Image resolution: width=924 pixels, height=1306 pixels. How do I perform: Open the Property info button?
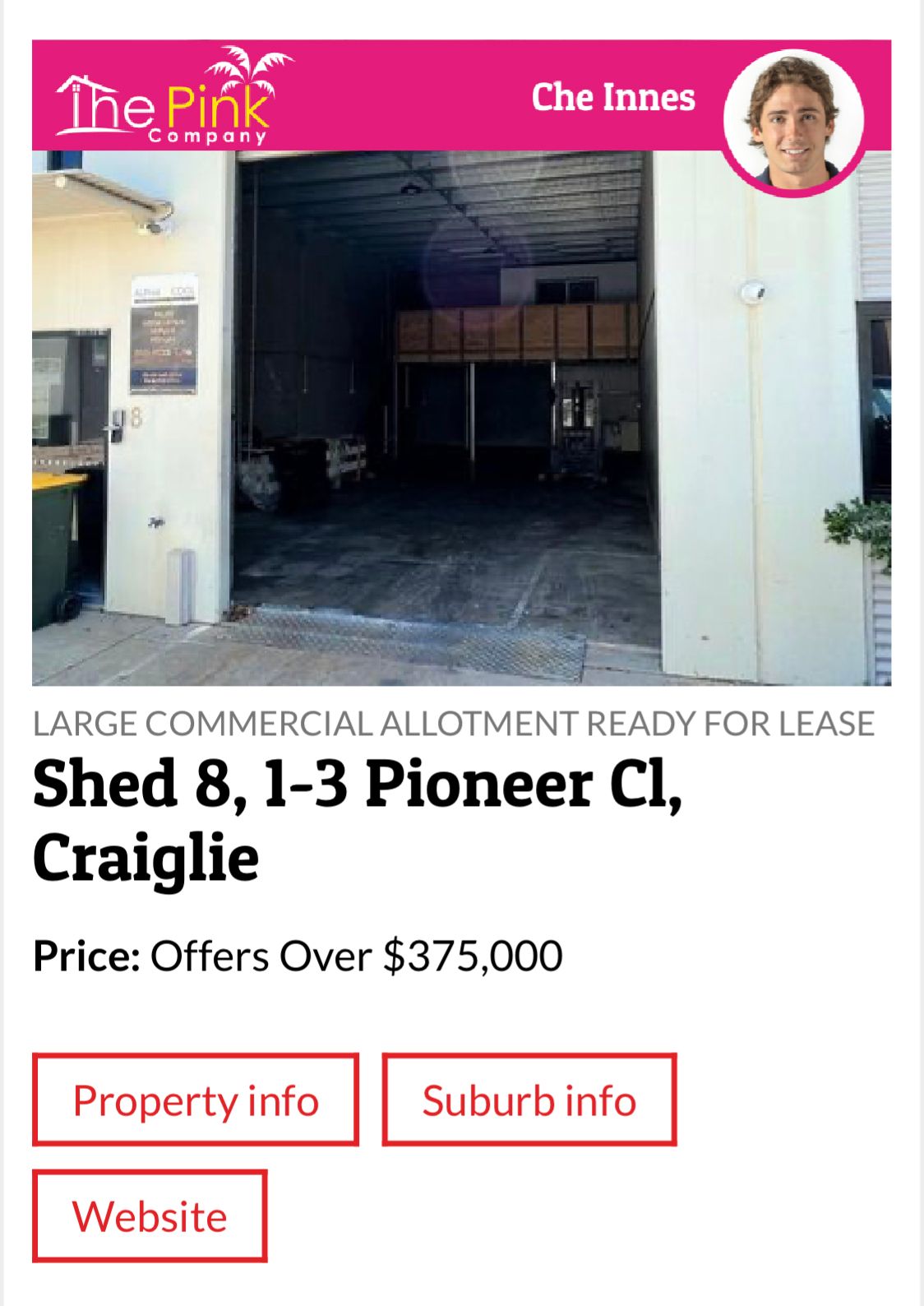[196, 1100]
